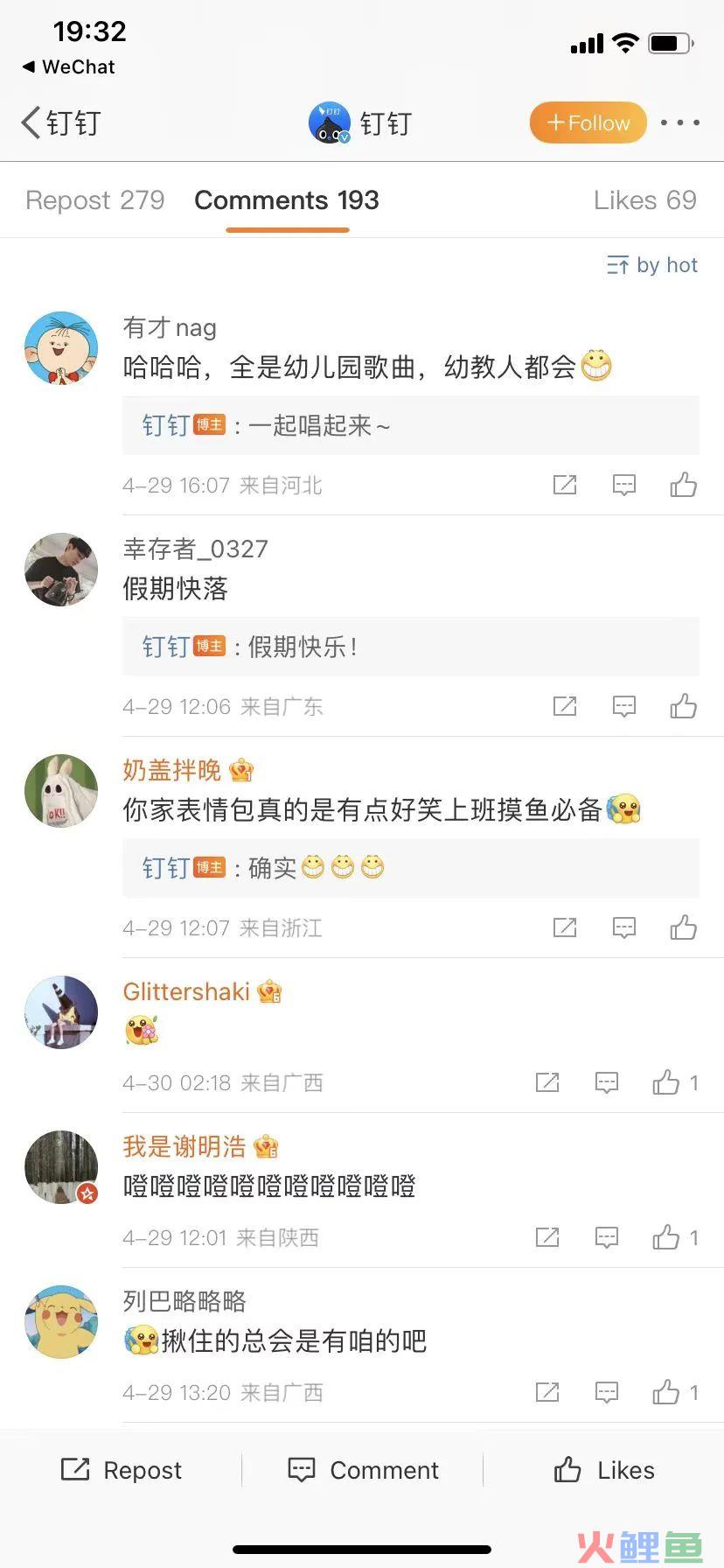Tap Repost in the bottom bar
Viewport: 724px width, 1568px height.
click(122, 1470)
